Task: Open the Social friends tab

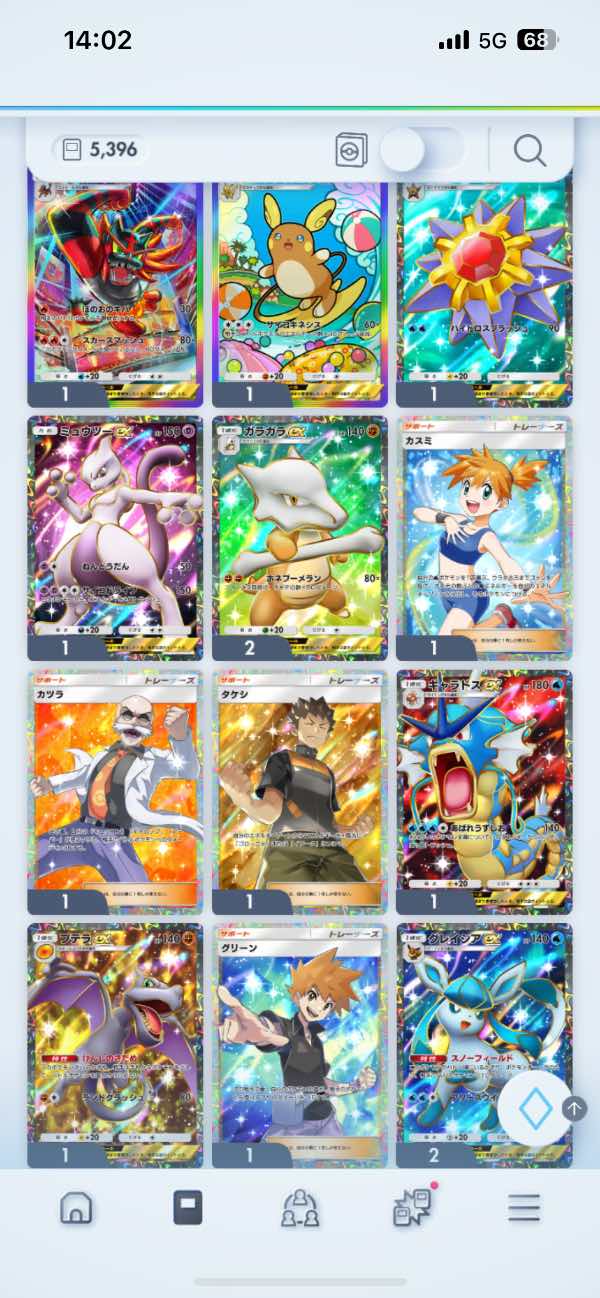Action: click(x=300, y=1208)
